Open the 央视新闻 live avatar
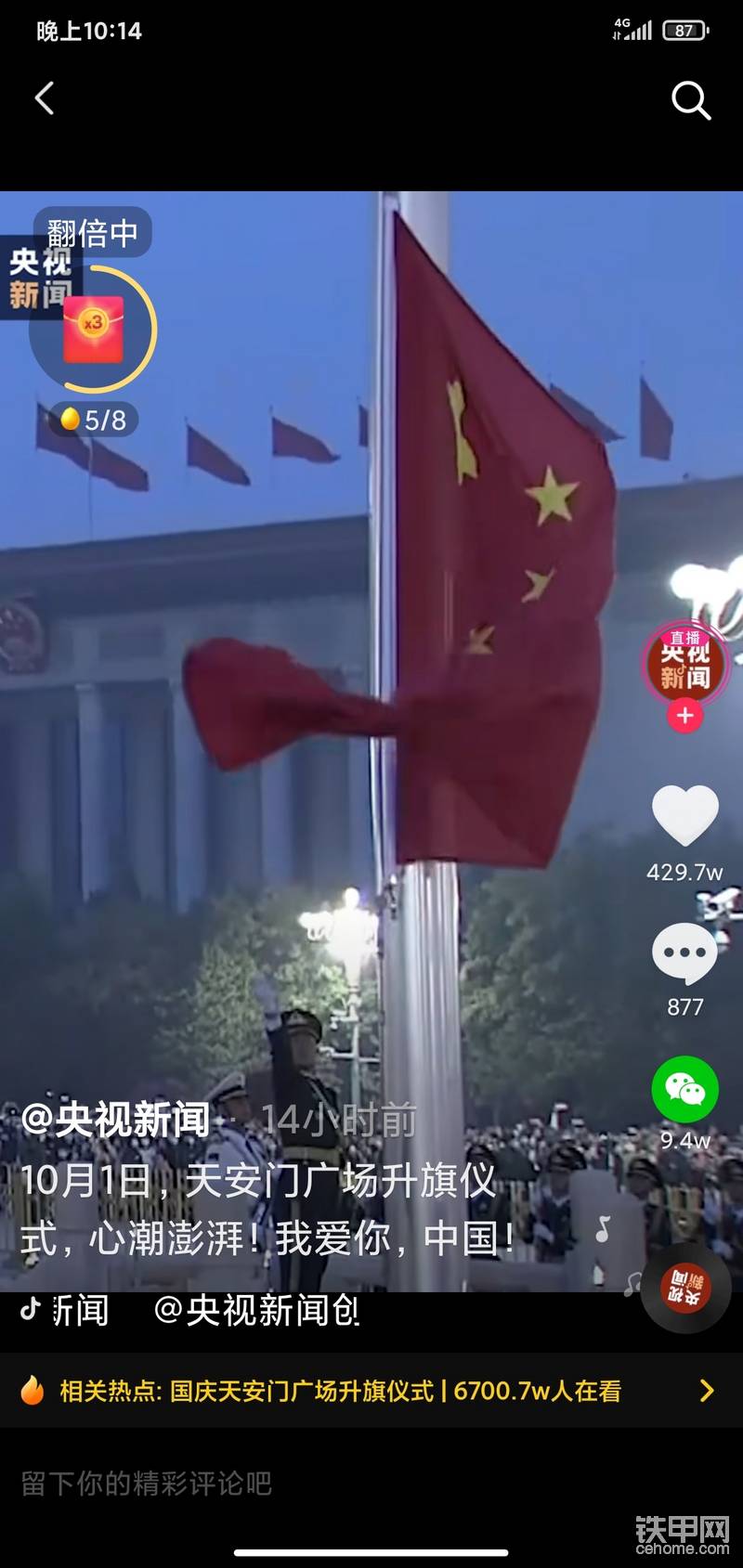Image resolution: width=743 pixels, height=1568 pixels. point(685,664)
